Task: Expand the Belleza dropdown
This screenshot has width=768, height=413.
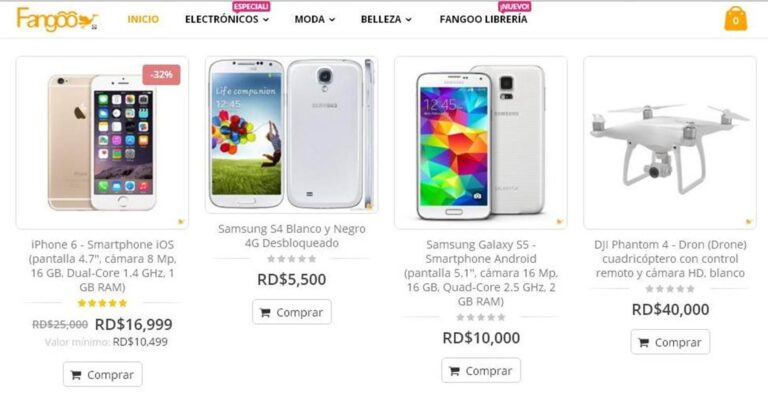Action: [x=386, y=19]
